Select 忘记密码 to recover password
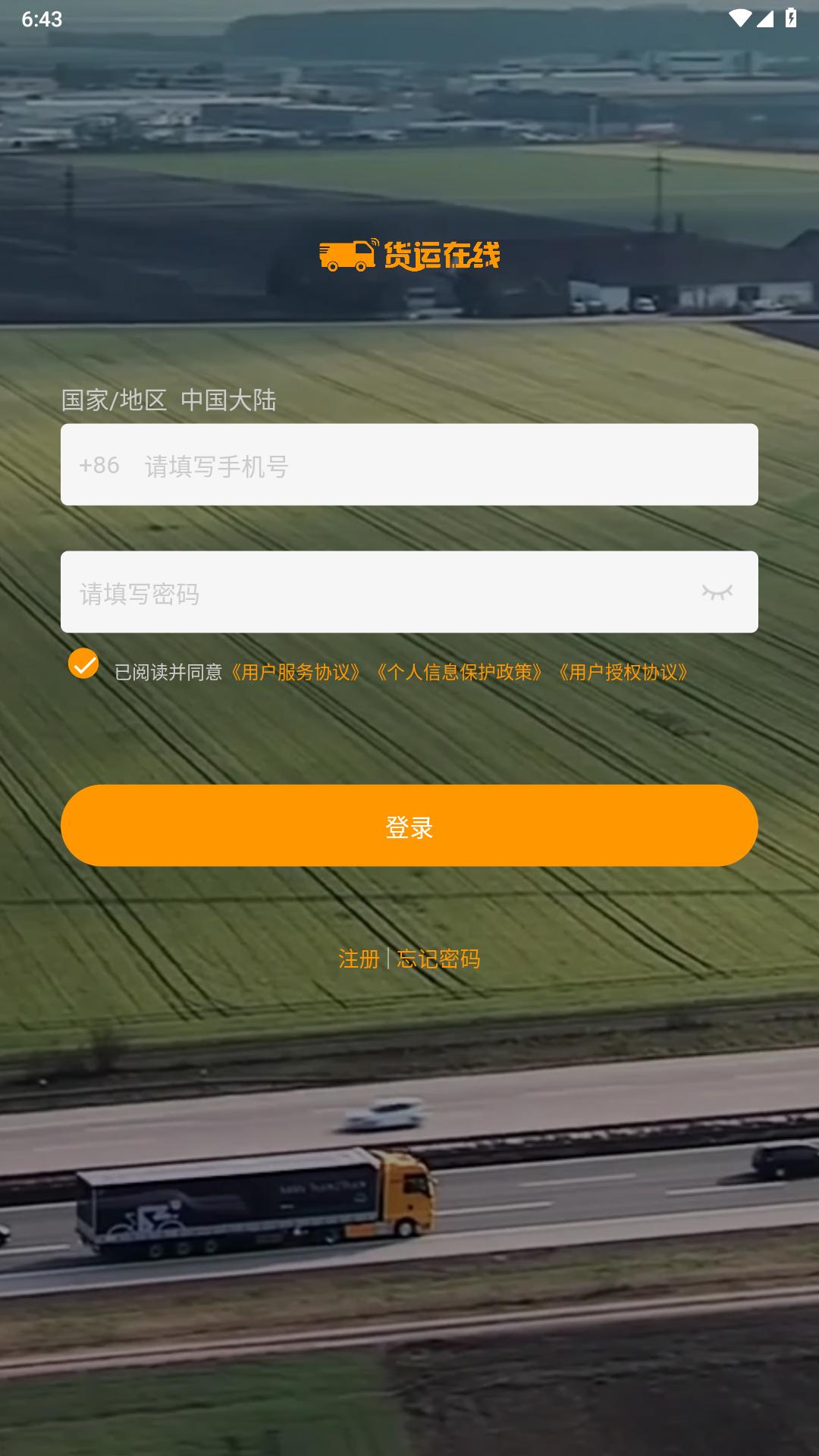Image resolution: width=819 pixels, height=1456 pixels. click(x=440, y=959)
